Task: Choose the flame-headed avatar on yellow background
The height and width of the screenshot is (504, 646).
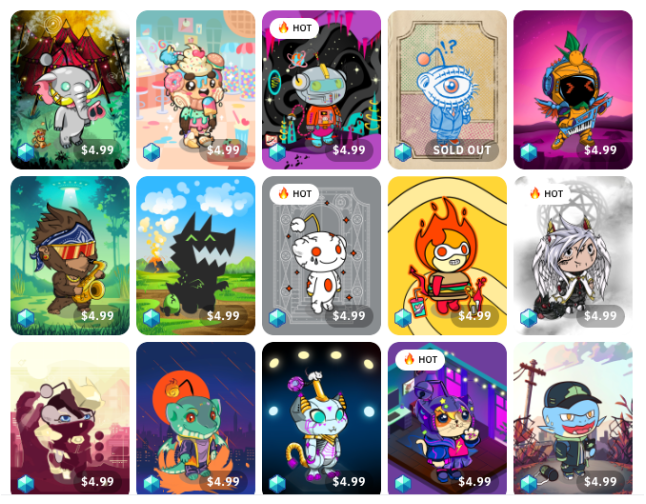Action: pos(447,255)
